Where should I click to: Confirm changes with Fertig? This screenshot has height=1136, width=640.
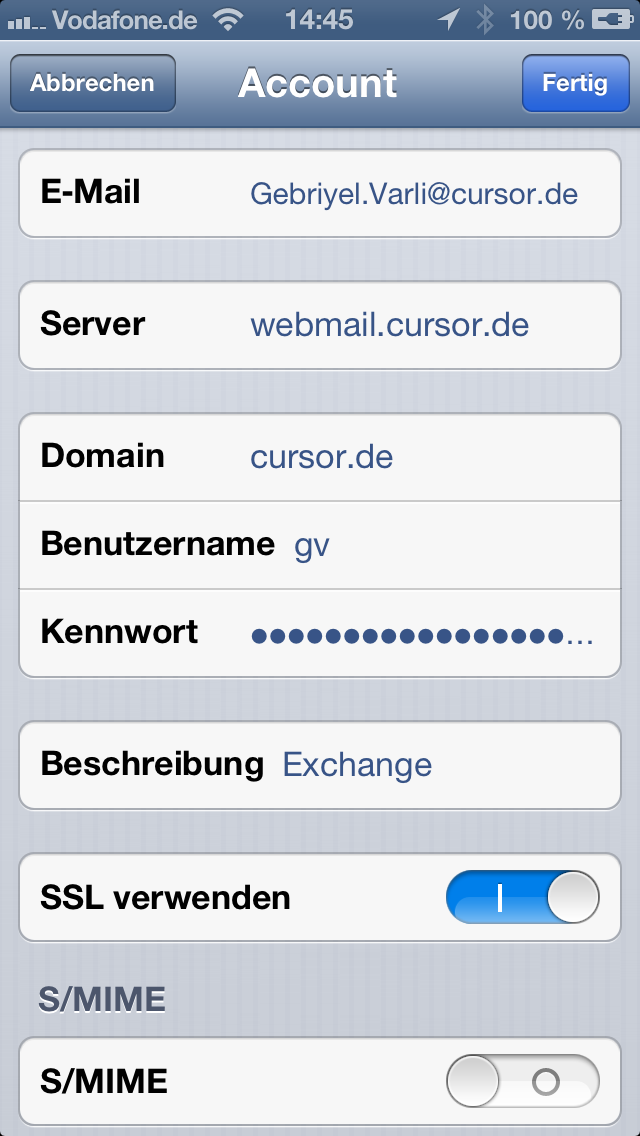(x=574, y=83)
